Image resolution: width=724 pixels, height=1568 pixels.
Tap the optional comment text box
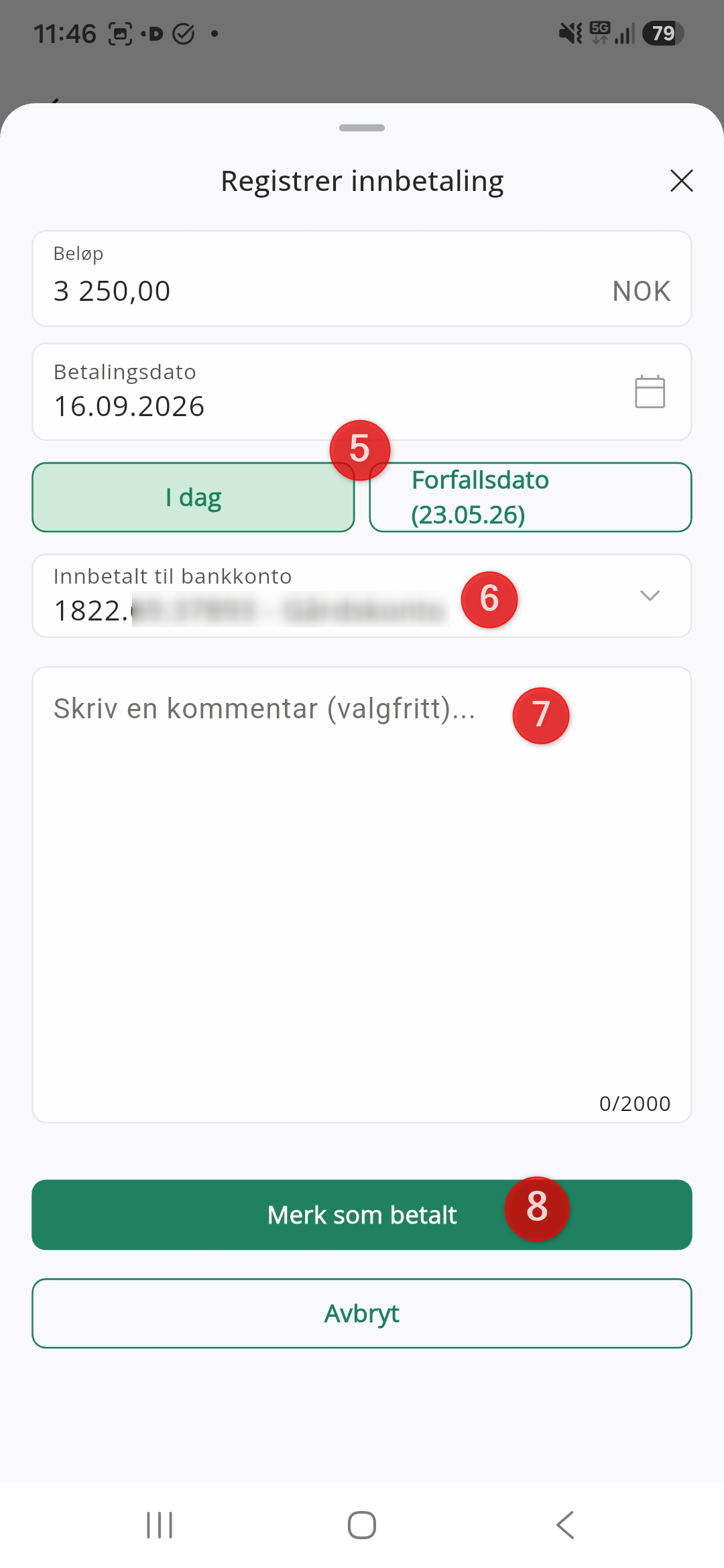click(x=362, y=895)
